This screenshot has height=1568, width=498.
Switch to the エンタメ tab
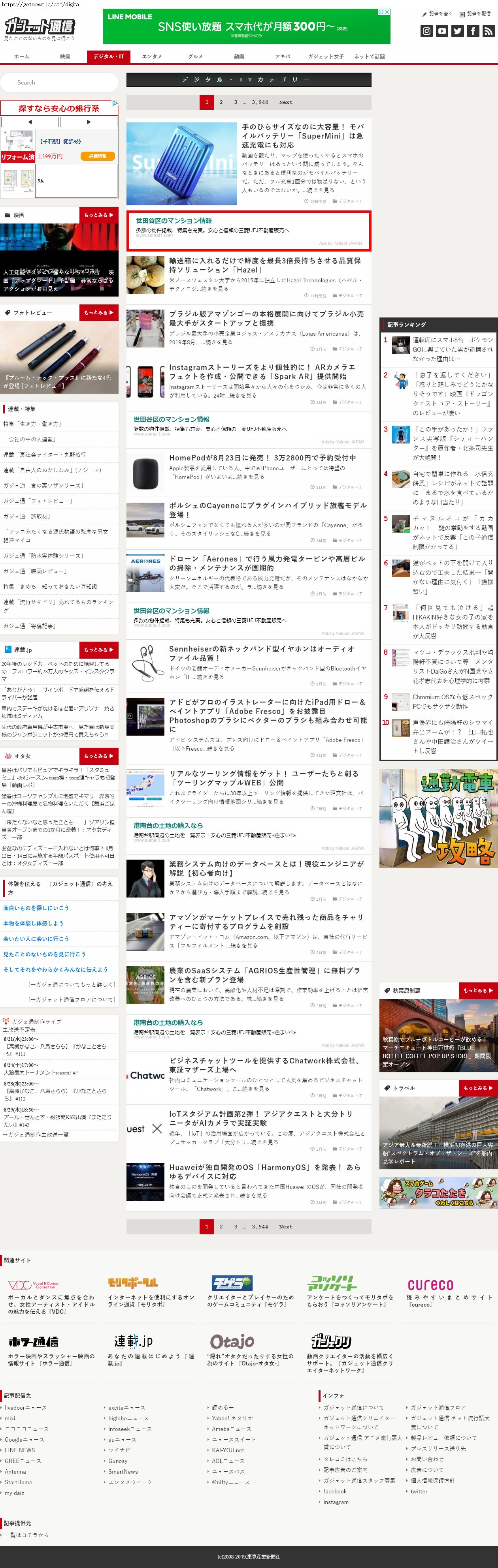point(152,56)
